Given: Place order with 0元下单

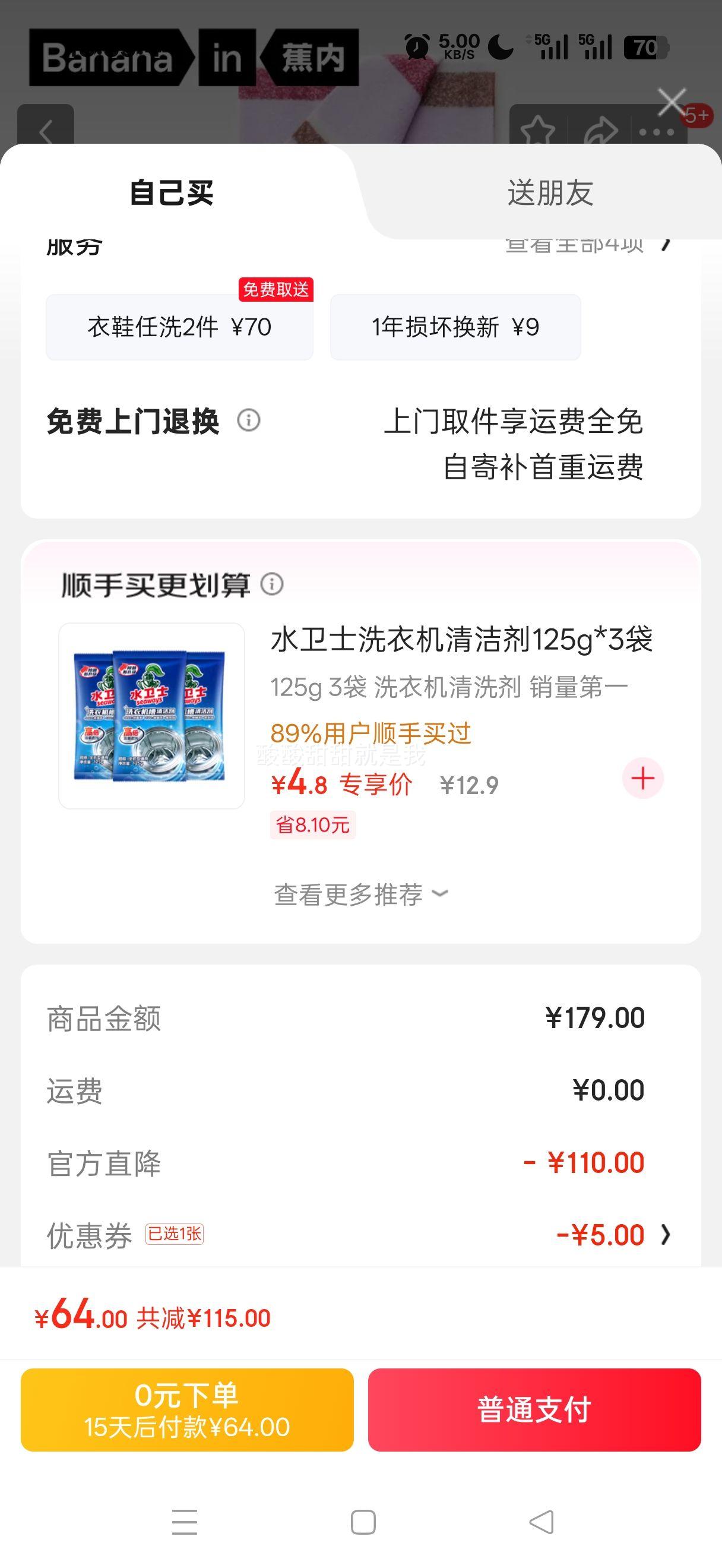Looking at the screenshot, I should pyautogui.click(x=187, y=1411).
